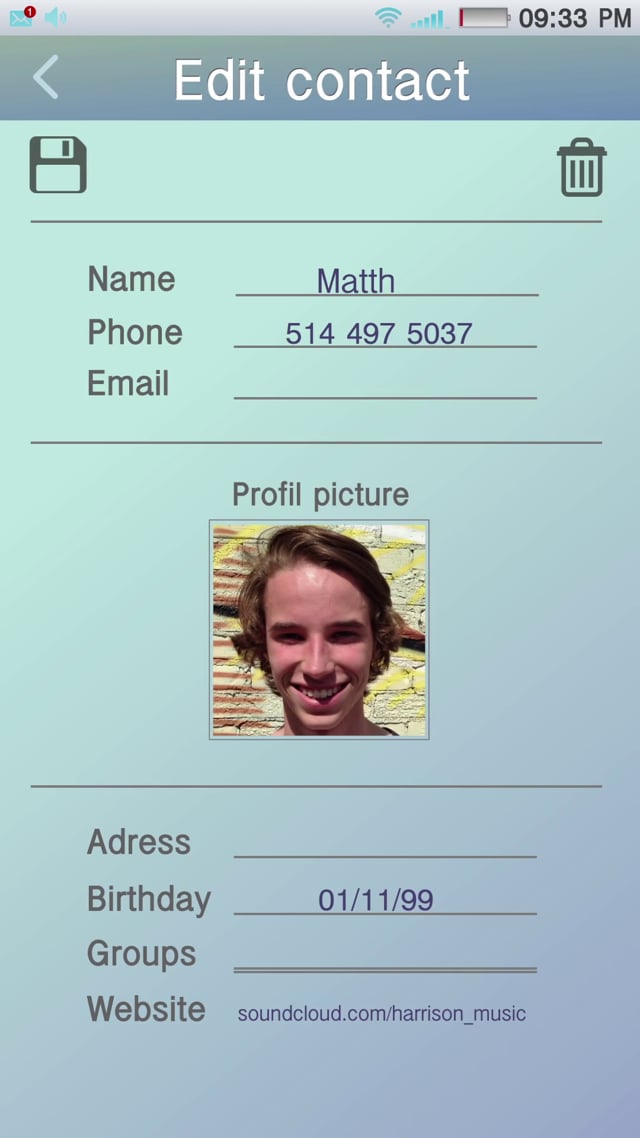Edit the Name field showing Matth
This screenshot has height=1138, width=640.
pos(386,281)
